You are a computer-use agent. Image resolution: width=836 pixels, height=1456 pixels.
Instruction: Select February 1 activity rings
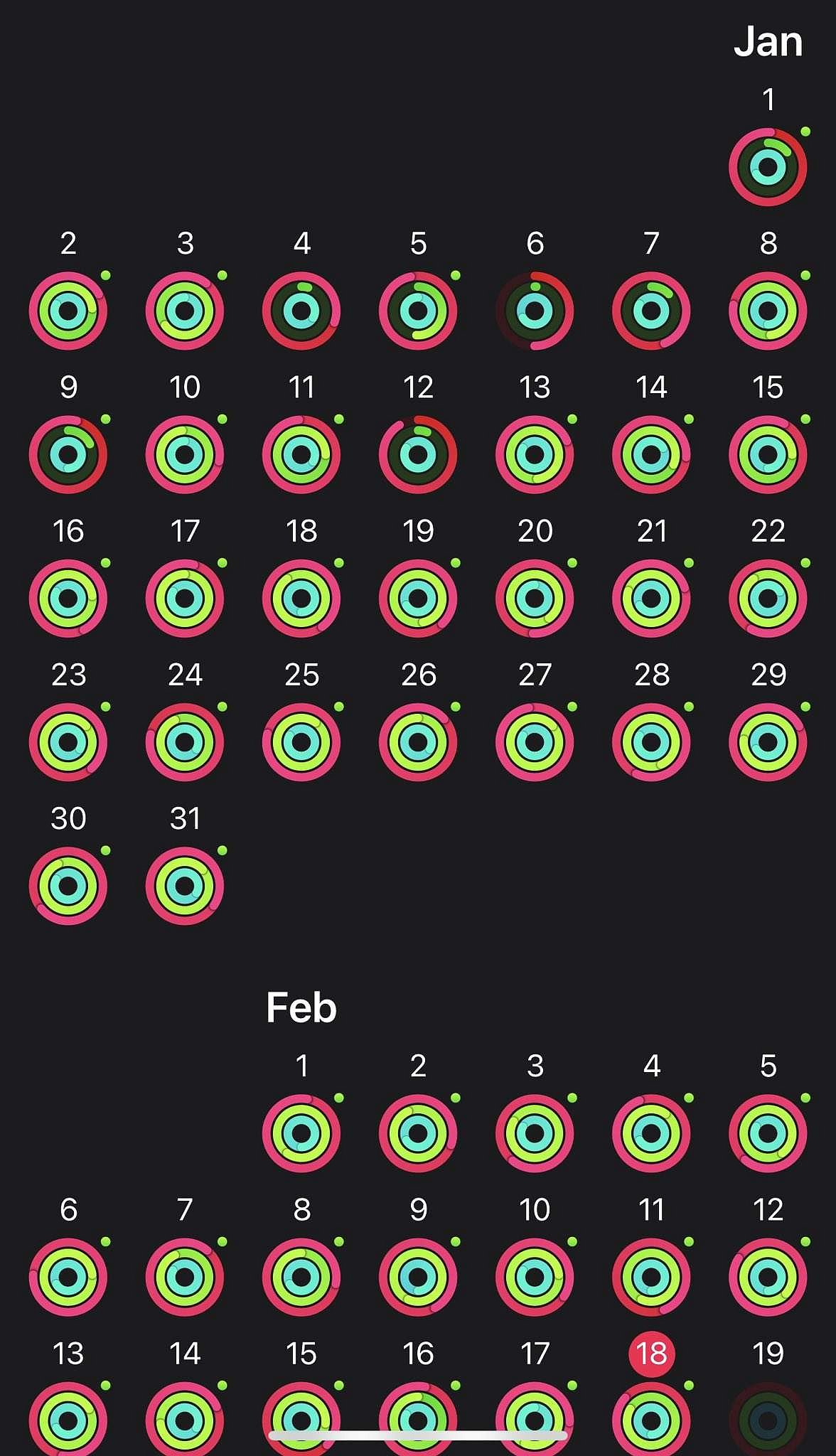301,1133
